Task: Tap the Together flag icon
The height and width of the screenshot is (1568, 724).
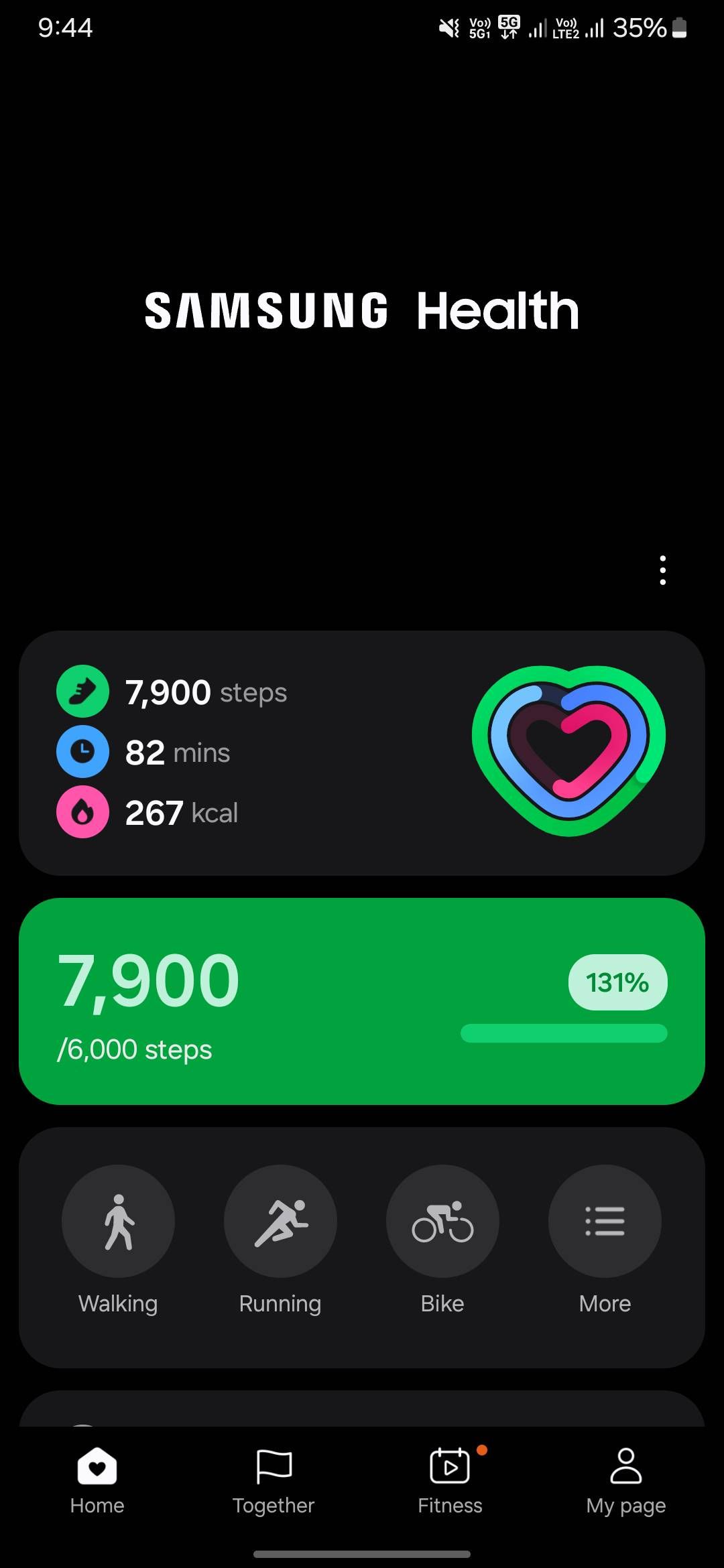Action: (x=273, y=1466)
